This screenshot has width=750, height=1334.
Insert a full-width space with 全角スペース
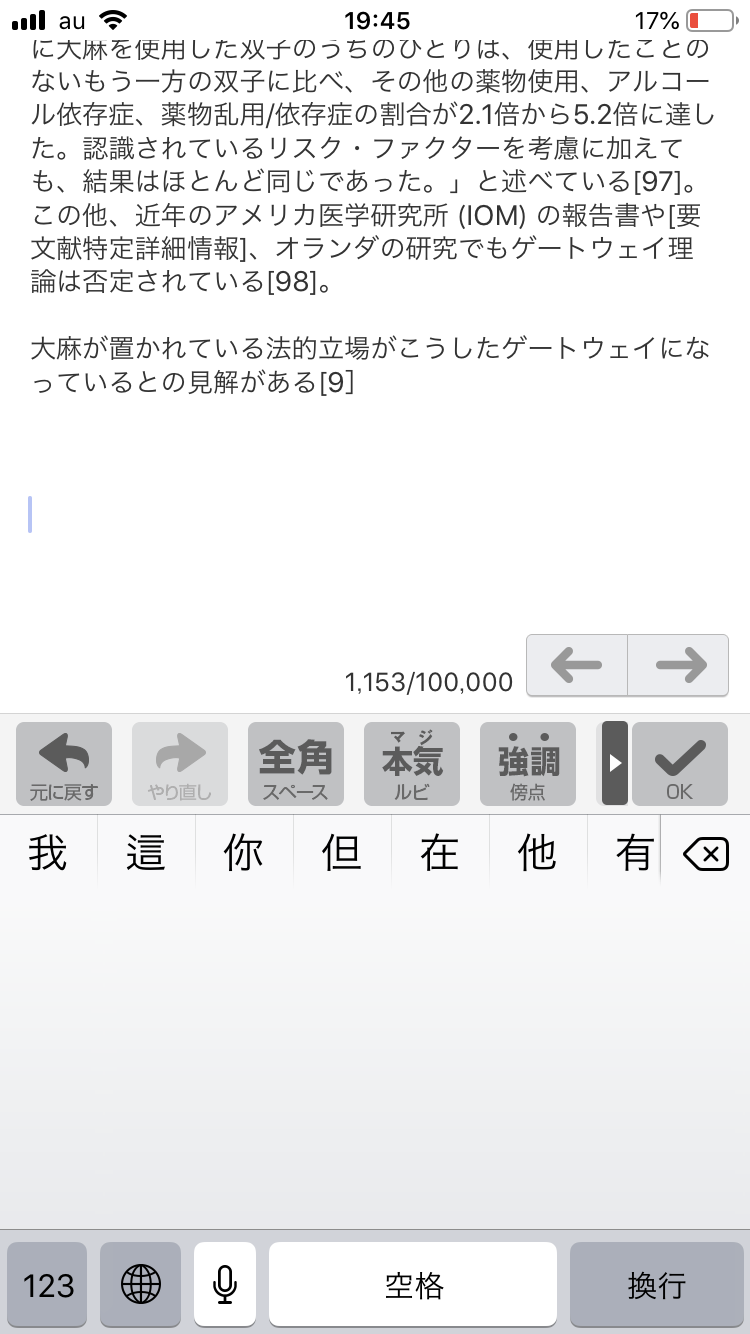[x=296, y=765]
